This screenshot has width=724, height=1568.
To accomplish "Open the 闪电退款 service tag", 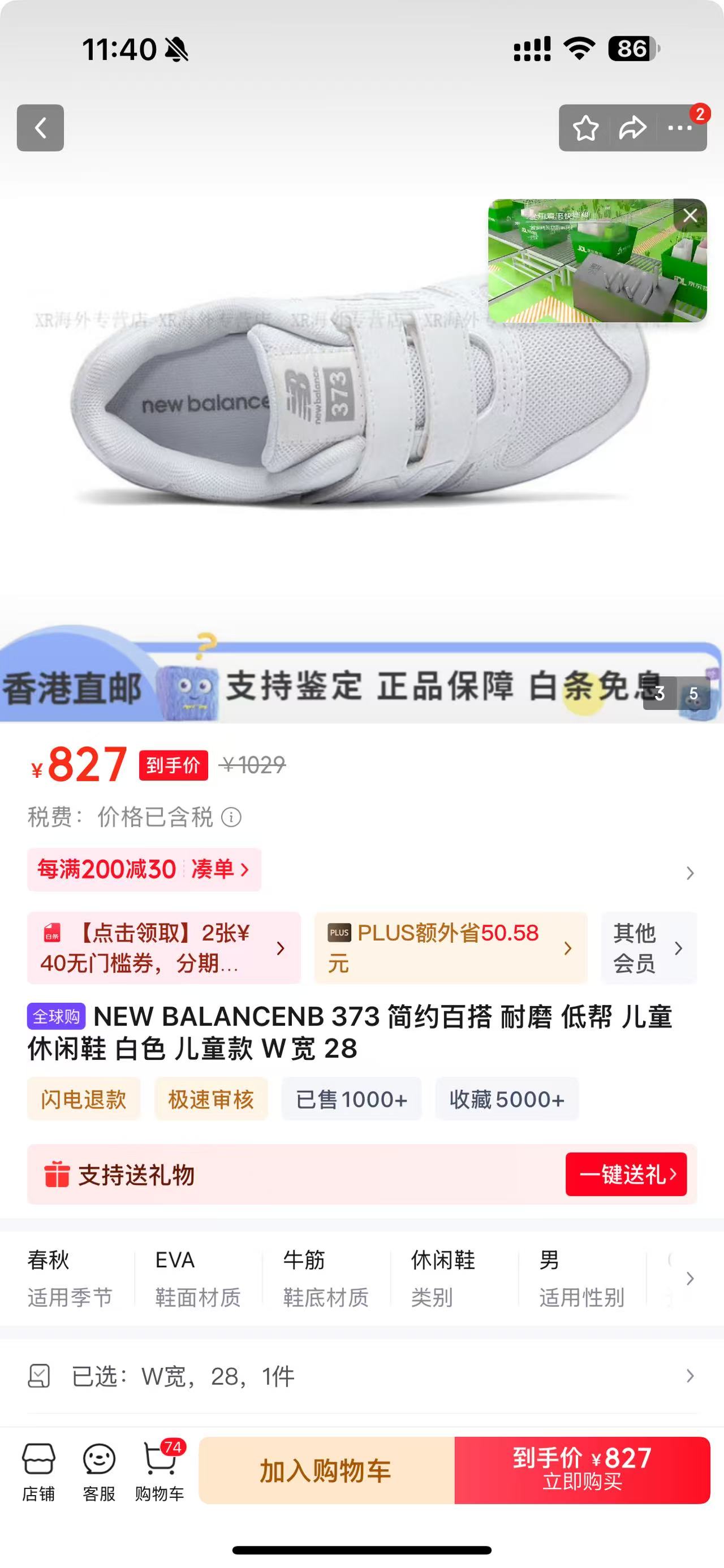I will (x=83, y=1099).
